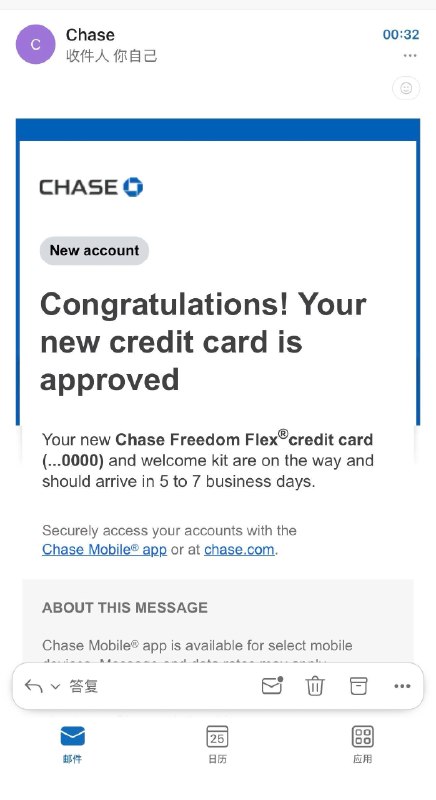Add an emoji reaction to the email

tap(406, 88)
